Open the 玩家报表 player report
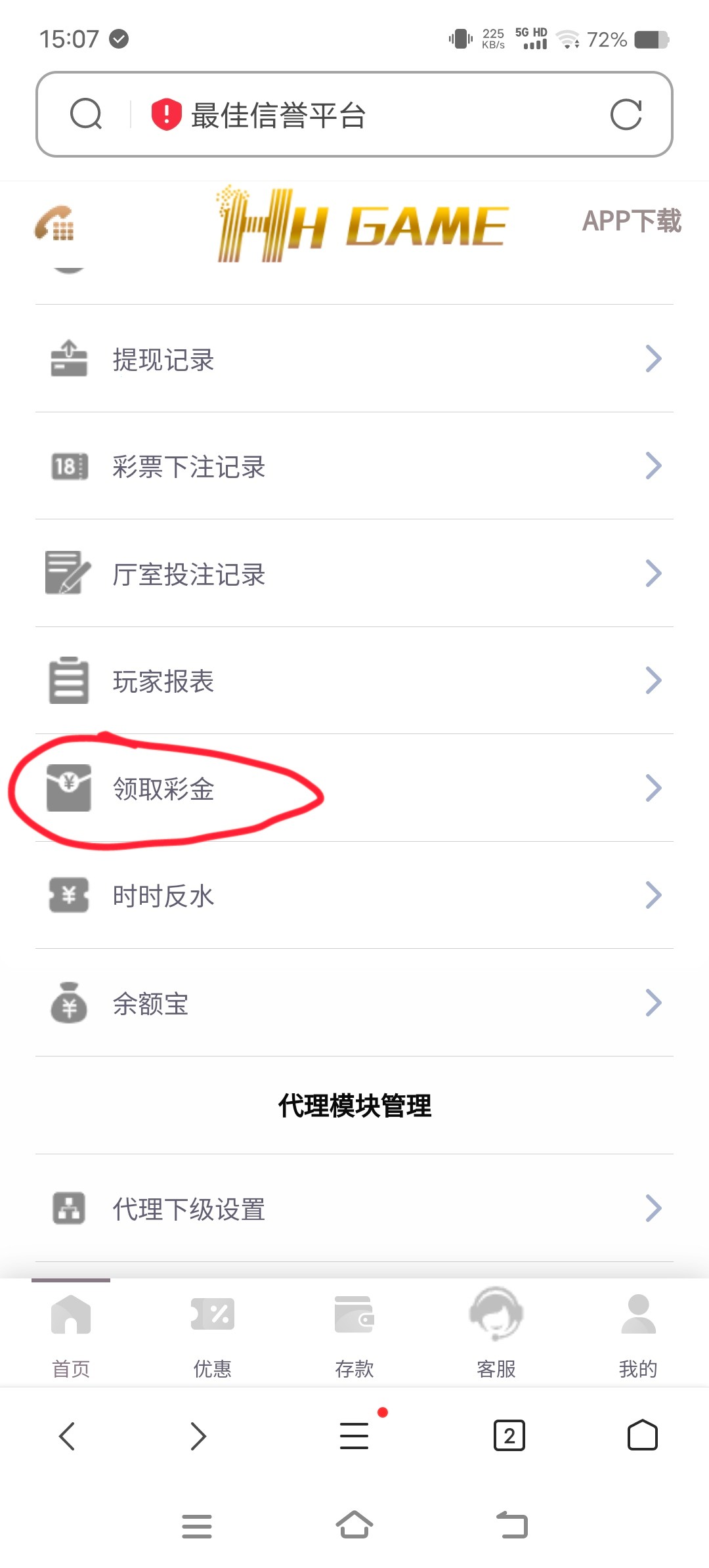 [x=354, y=681]
